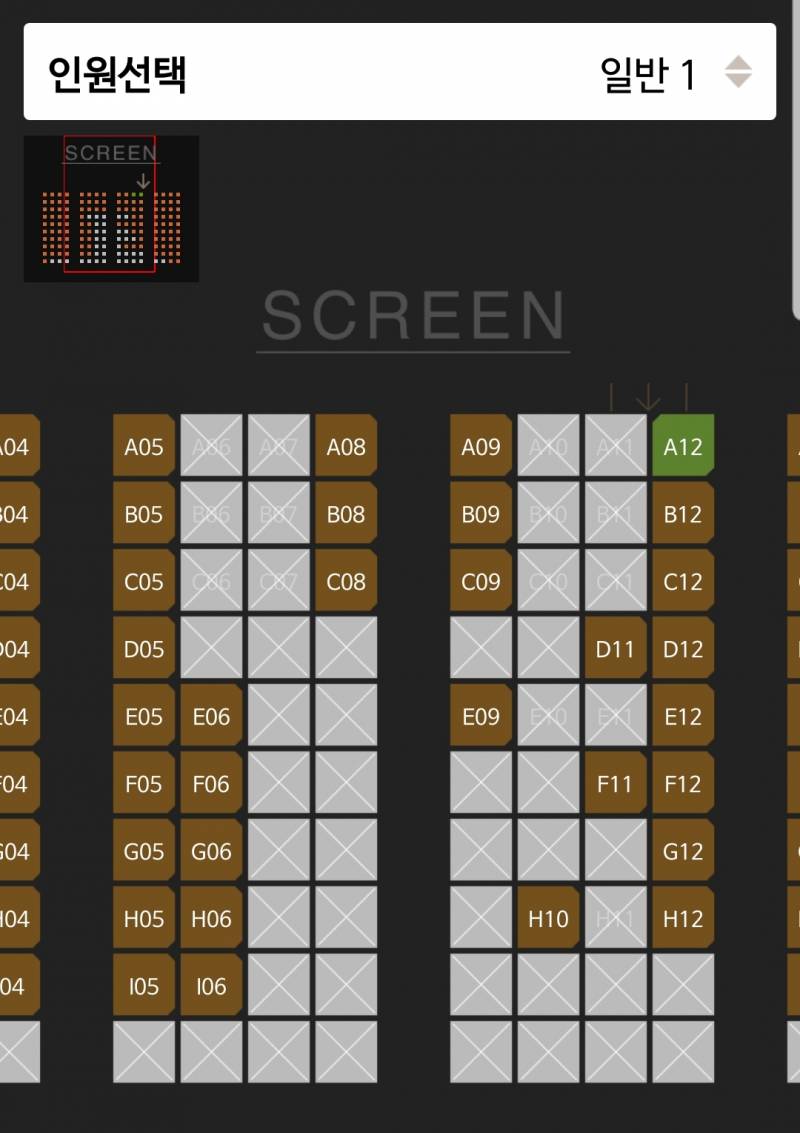
Task: Tap seat D11
Action: 615,649
